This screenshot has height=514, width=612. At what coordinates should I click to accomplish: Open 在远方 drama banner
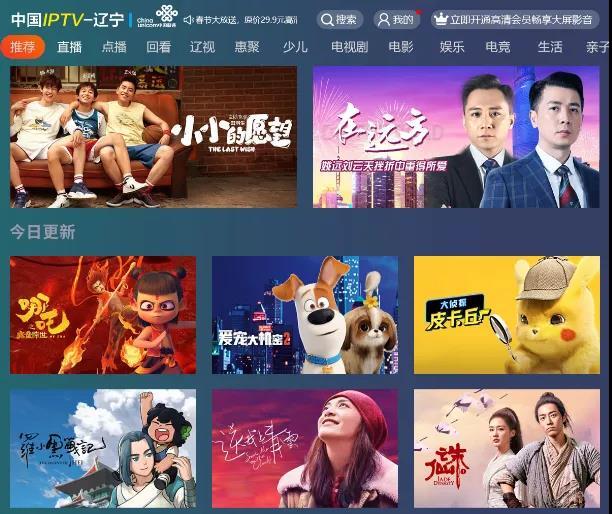456,137
